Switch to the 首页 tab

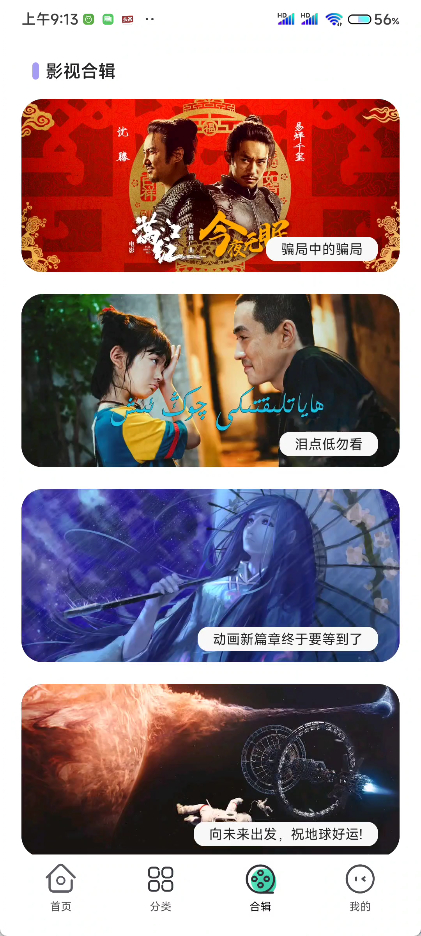coord(61,888)
